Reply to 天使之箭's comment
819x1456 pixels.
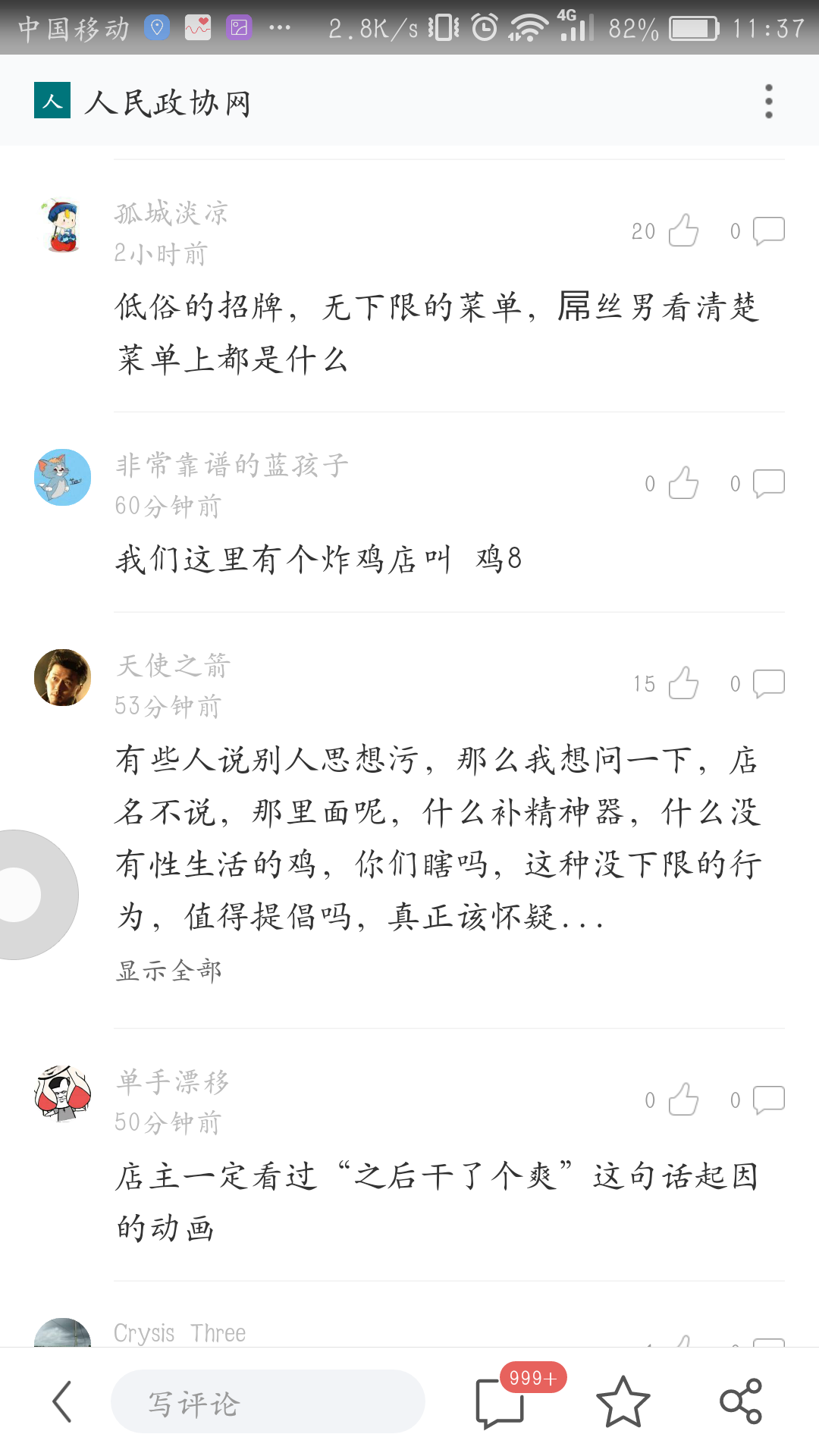pos(768,683)
